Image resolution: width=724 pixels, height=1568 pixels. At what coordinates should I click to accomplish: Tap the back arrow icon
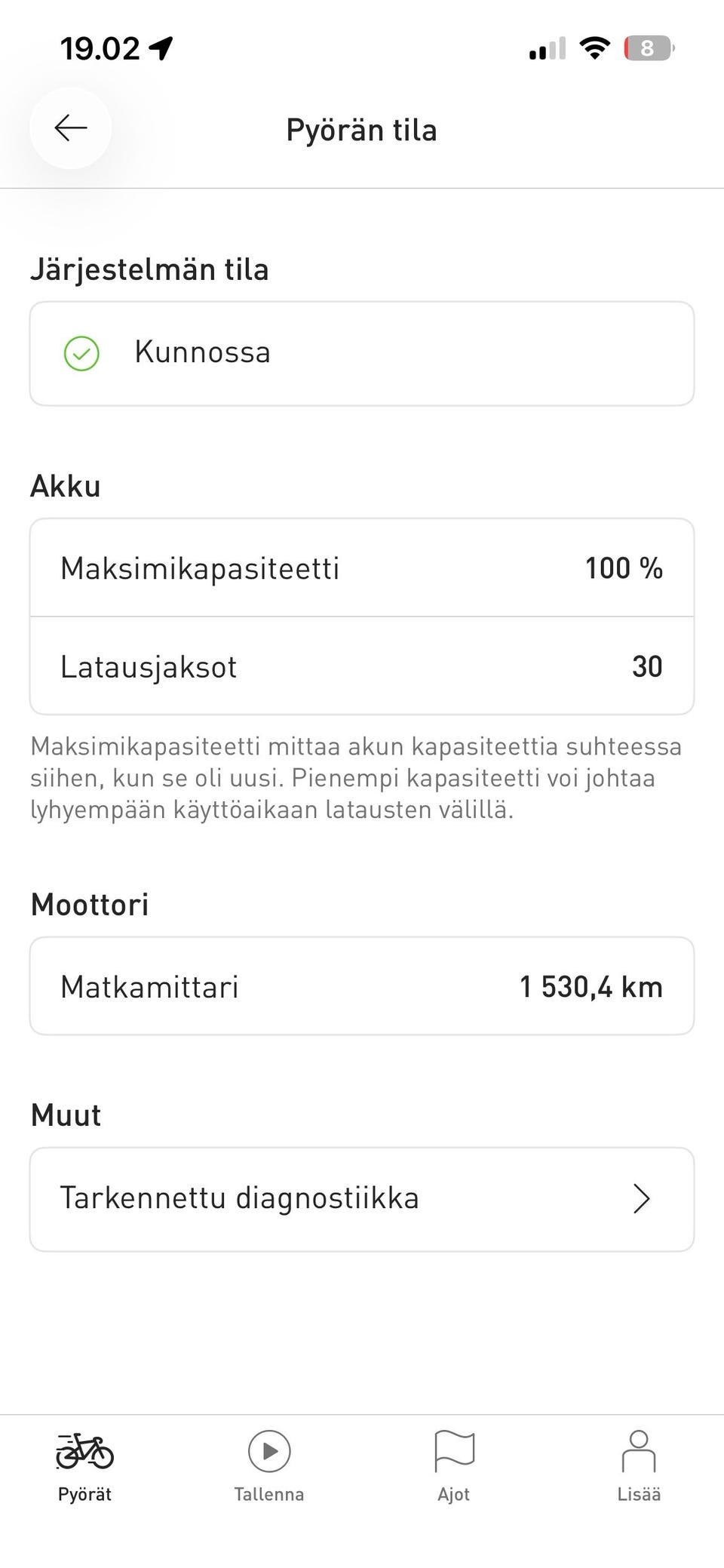pyautogui.click(x=70, y=128)
